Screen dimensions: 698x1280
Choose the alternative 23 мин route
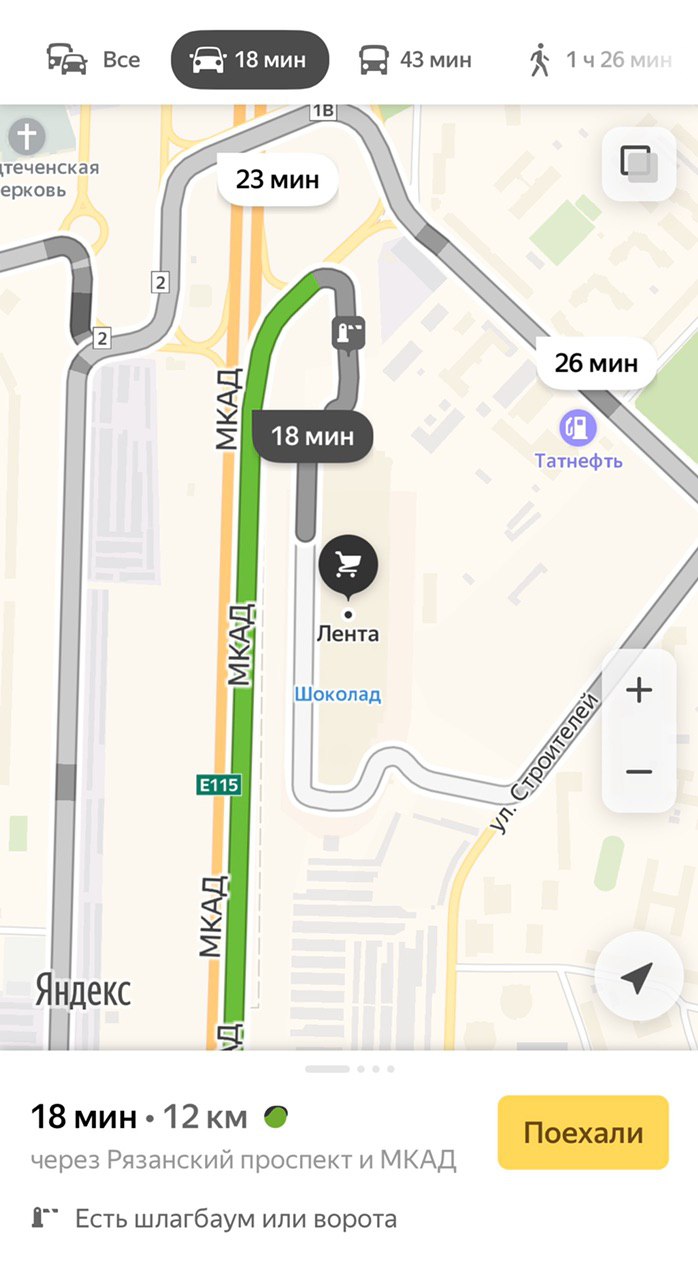[x=278, y=180]
